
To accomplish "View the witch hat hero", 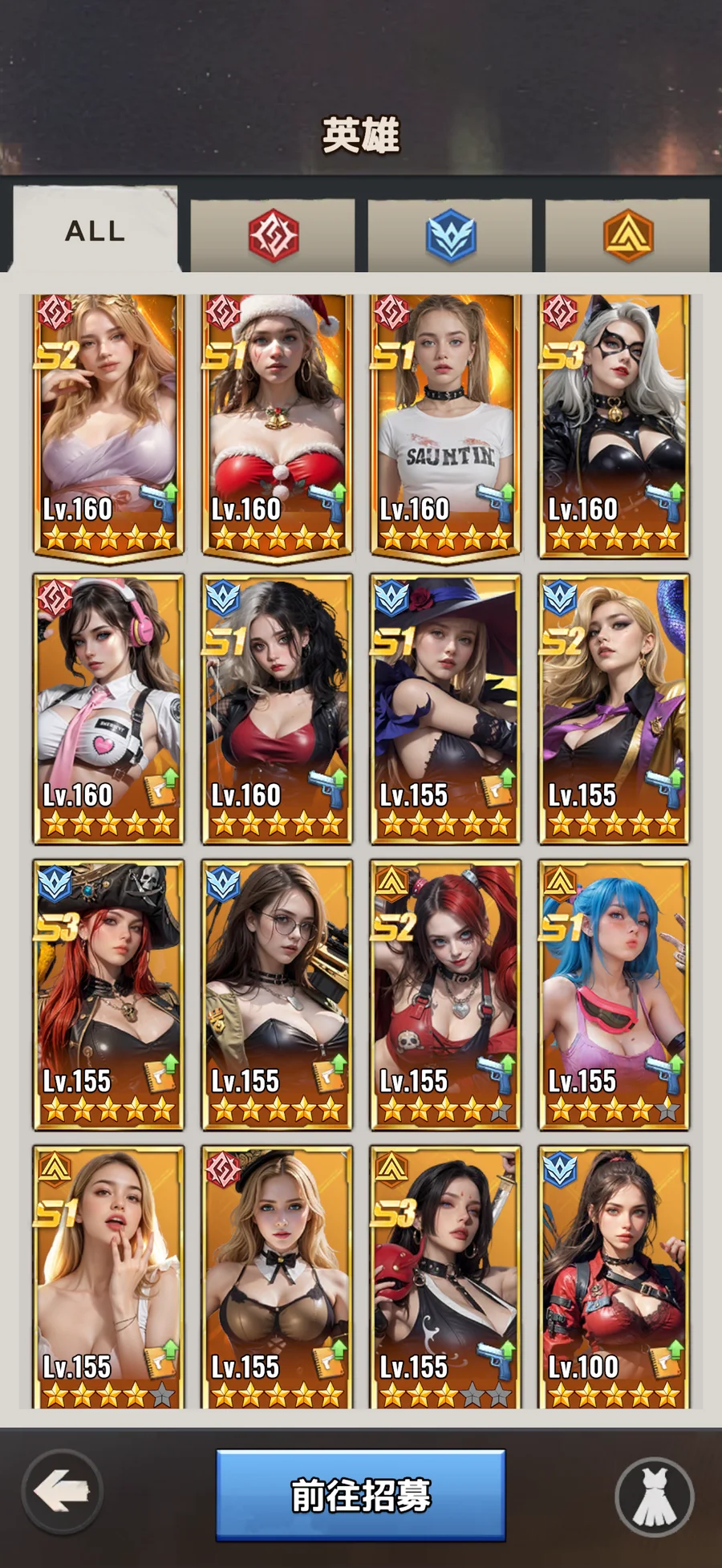I will [x=445, y=709].
